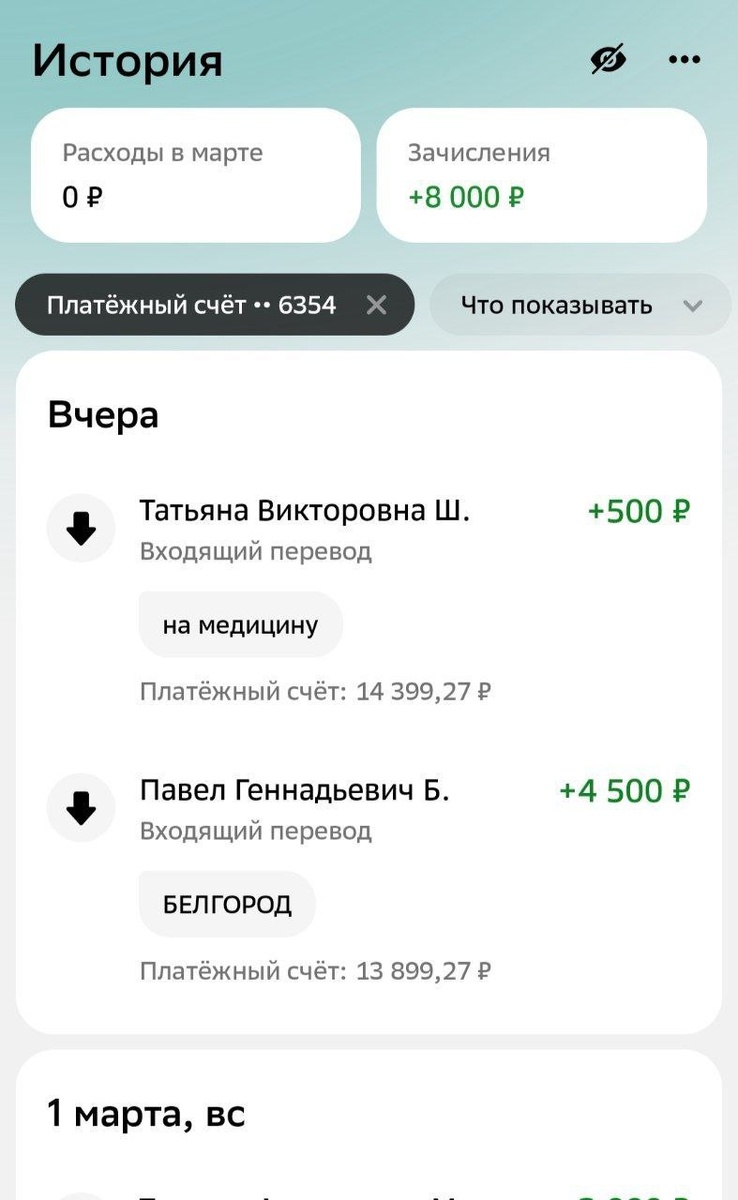738x1200 pixels.
Task: Tap the down-arrow deposit icon of the first transaction
Action: pyautogui.click(x=81, y=529)
